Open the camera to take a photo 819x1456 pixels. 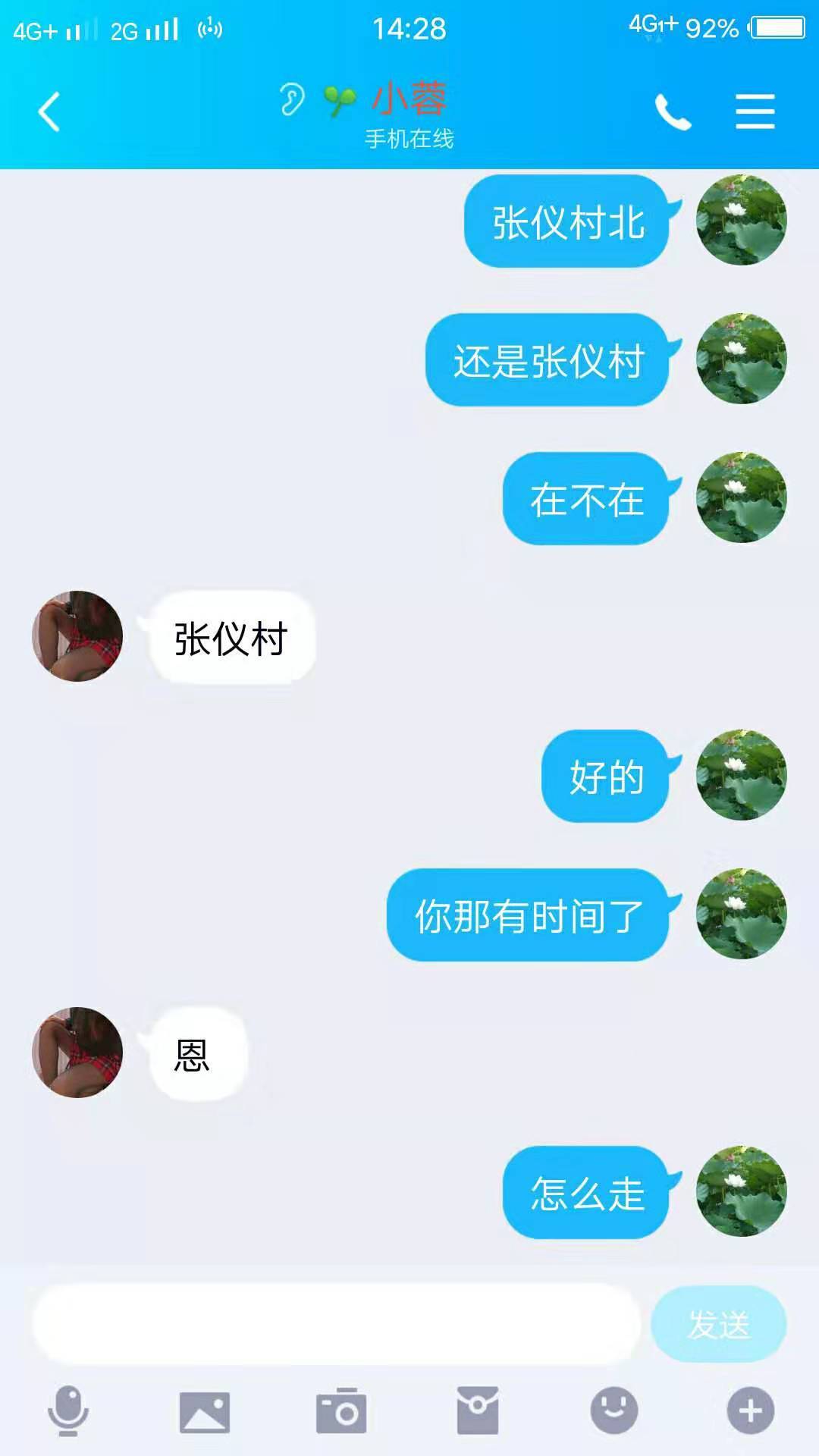tap(341, 1411)
